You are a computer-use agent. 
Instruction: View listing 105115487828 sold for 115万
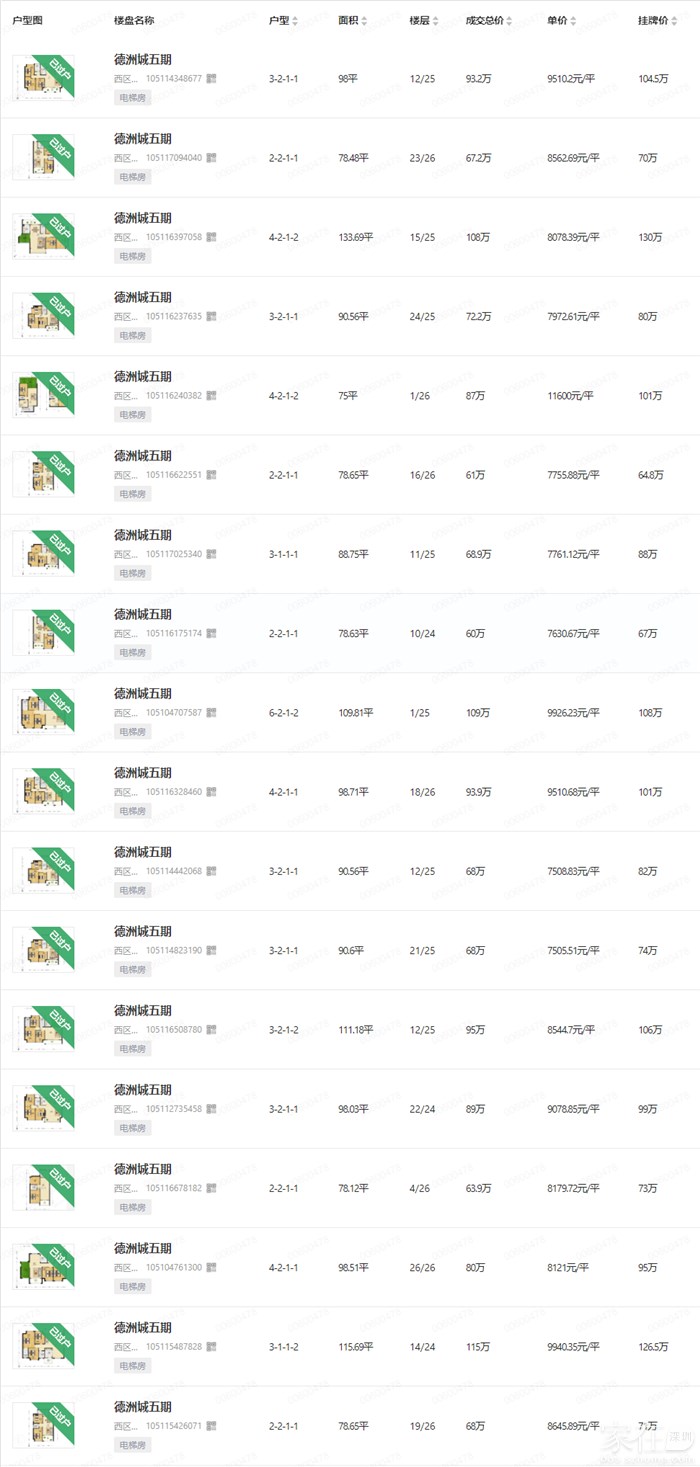point(142,1328)
